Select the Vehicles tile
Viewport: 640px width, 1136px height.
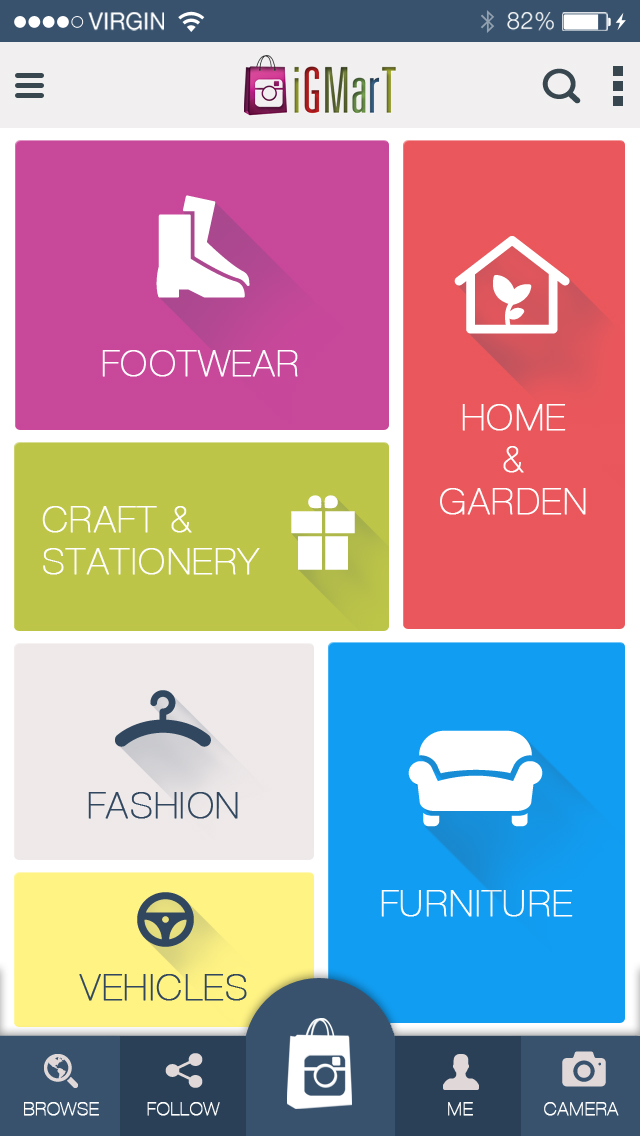pos(164,949)
